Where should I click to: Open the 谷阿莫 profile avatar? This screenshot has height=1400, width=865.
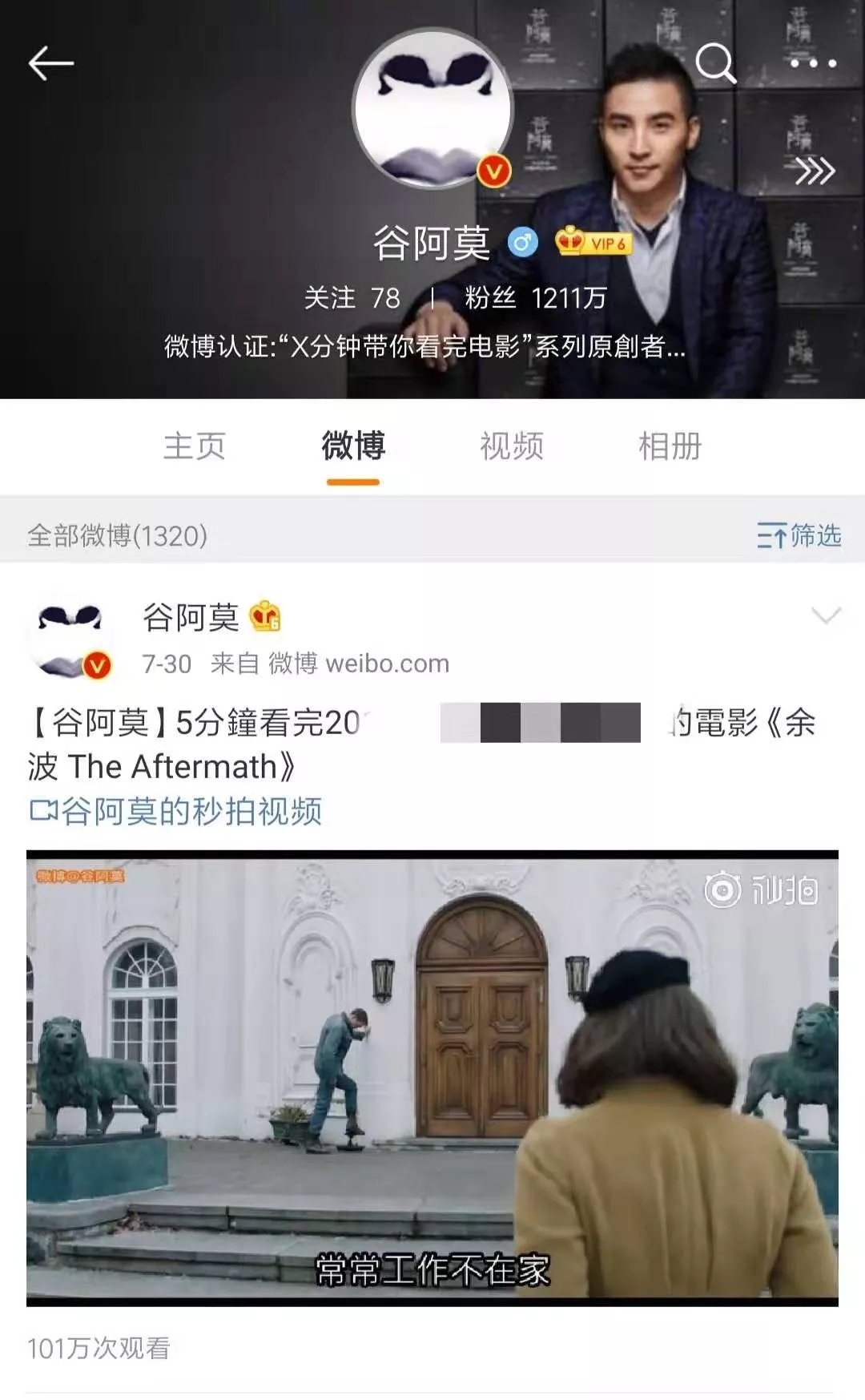432,109
